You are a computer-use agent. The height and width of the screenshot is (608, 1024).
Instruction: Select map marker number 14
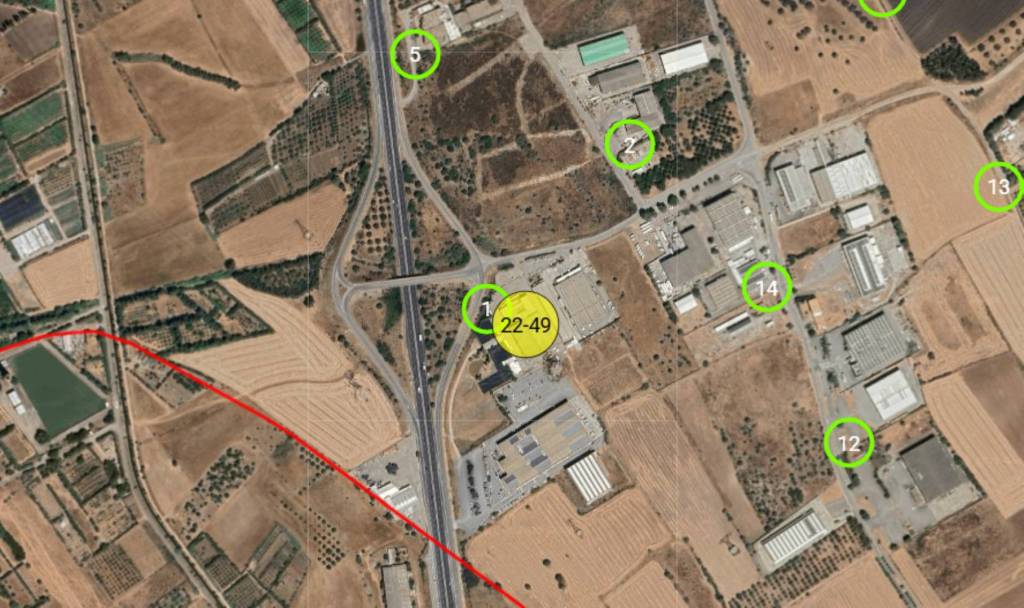tap(767, 288)
